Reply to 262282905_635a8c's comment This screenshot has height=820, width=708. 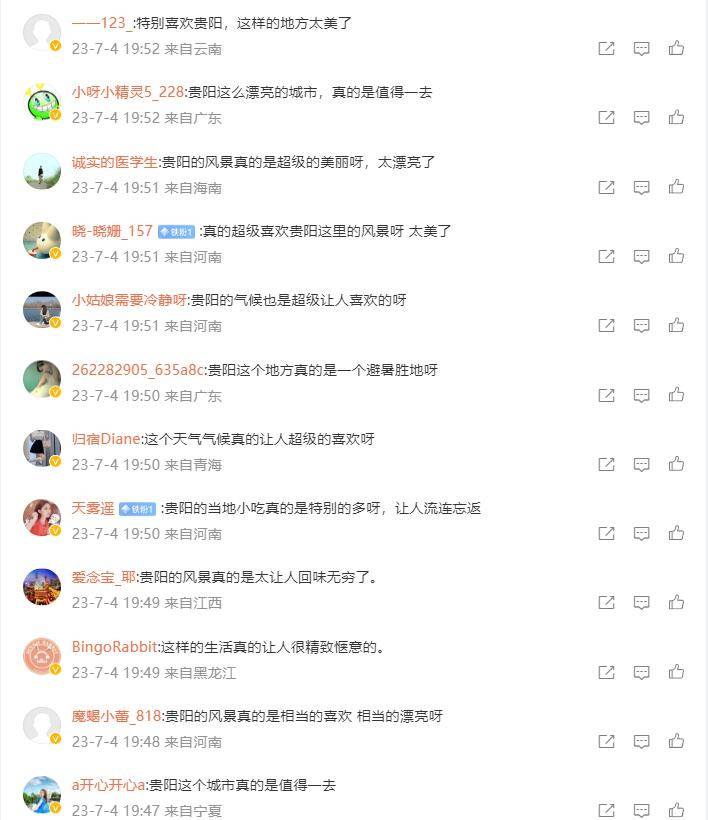coord(642,395)
